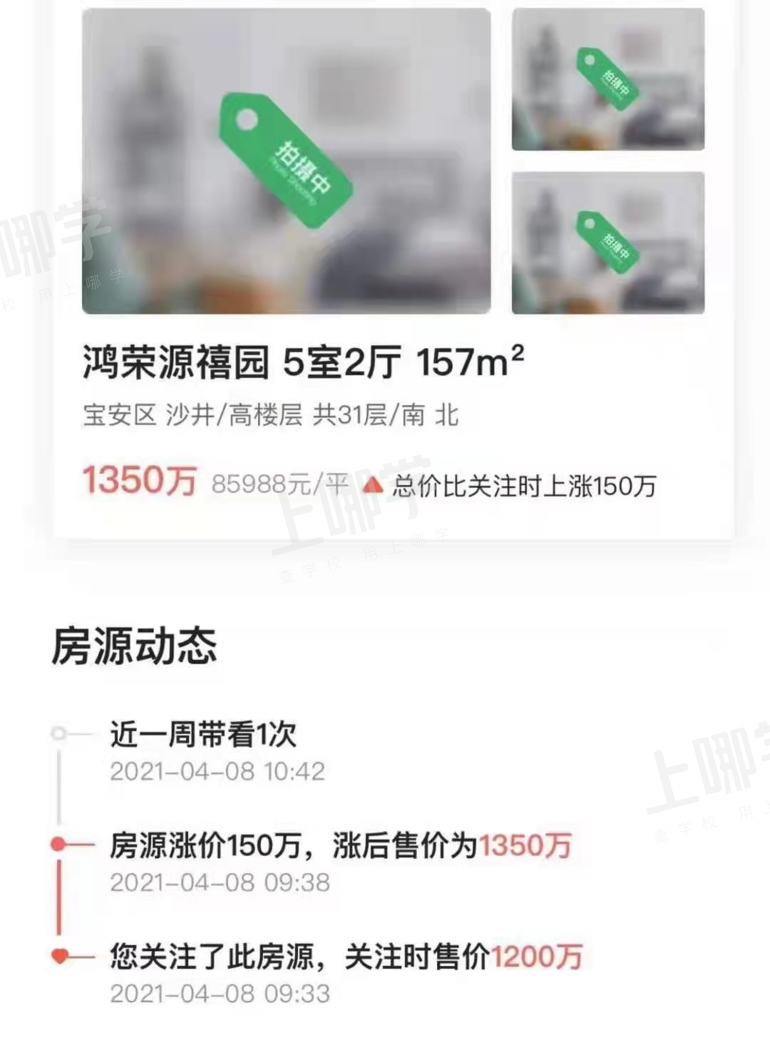This screenshot has height=1038, width=770.
Task: Open the 鸿荣源禧园 5室2厅 listing card
Action: [x=304, y=364]
